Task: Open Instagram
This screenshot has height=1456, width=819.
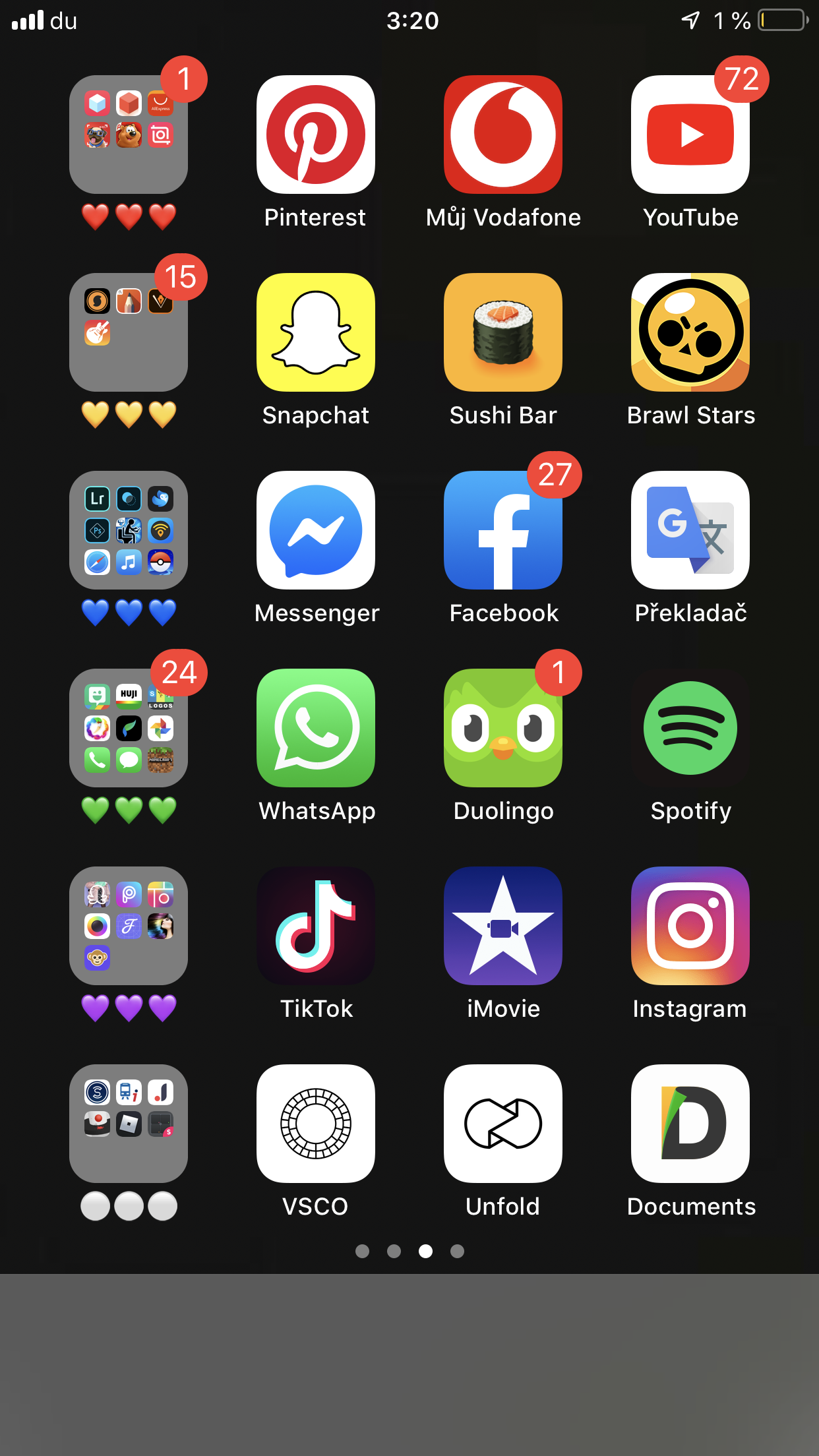Action: pyautogui.click(x=690, y=926)
